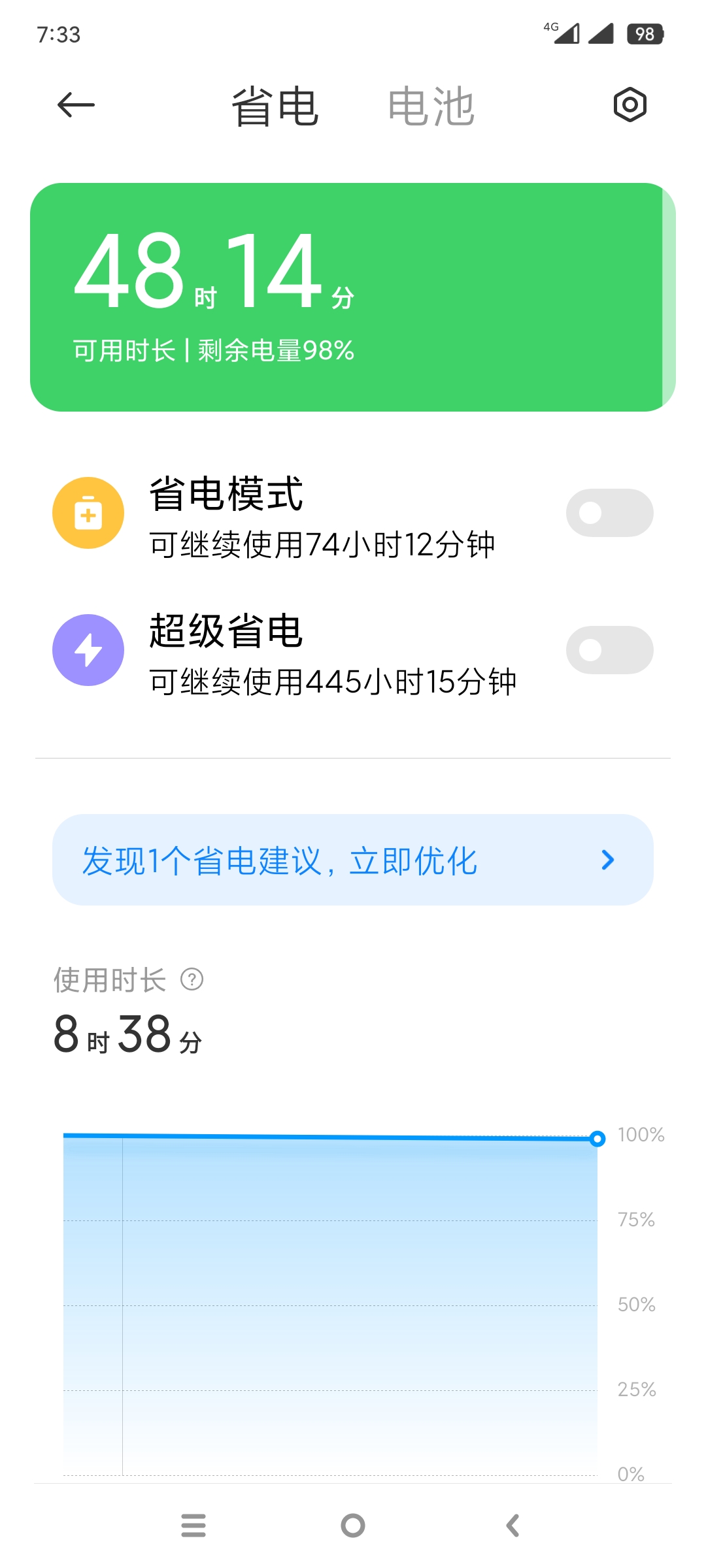706x1568 pixels.
Task: Enable the 省电模式 switch
Action: tap(609, 513)
